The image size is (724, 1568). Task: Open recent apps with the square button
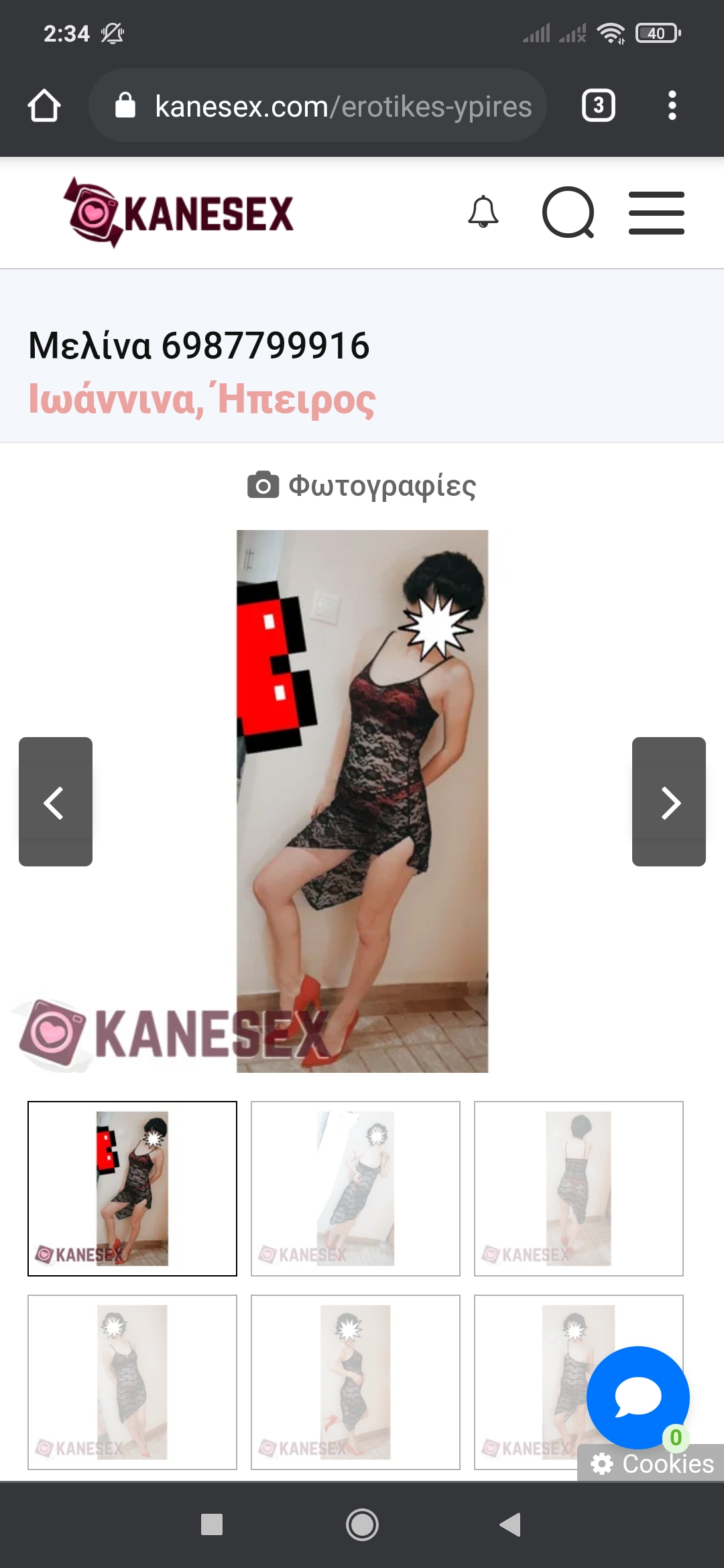tap(212, 1524)
